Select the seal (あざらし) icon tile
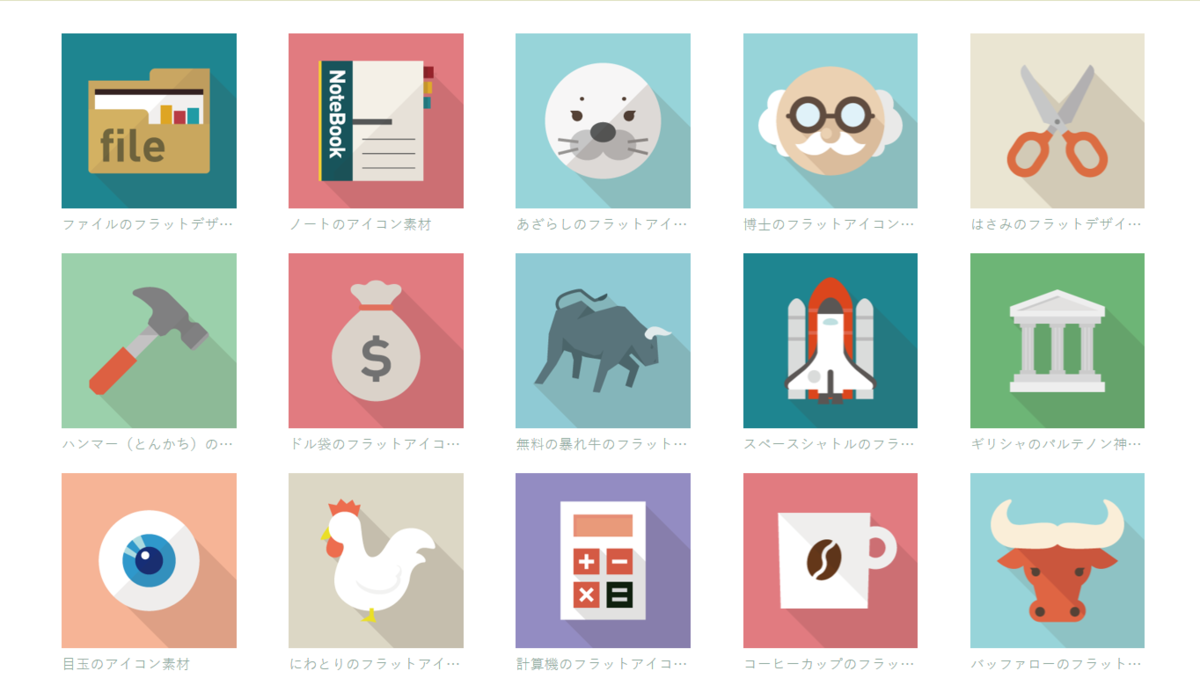Screen dimensions: 1200x693 603,121
